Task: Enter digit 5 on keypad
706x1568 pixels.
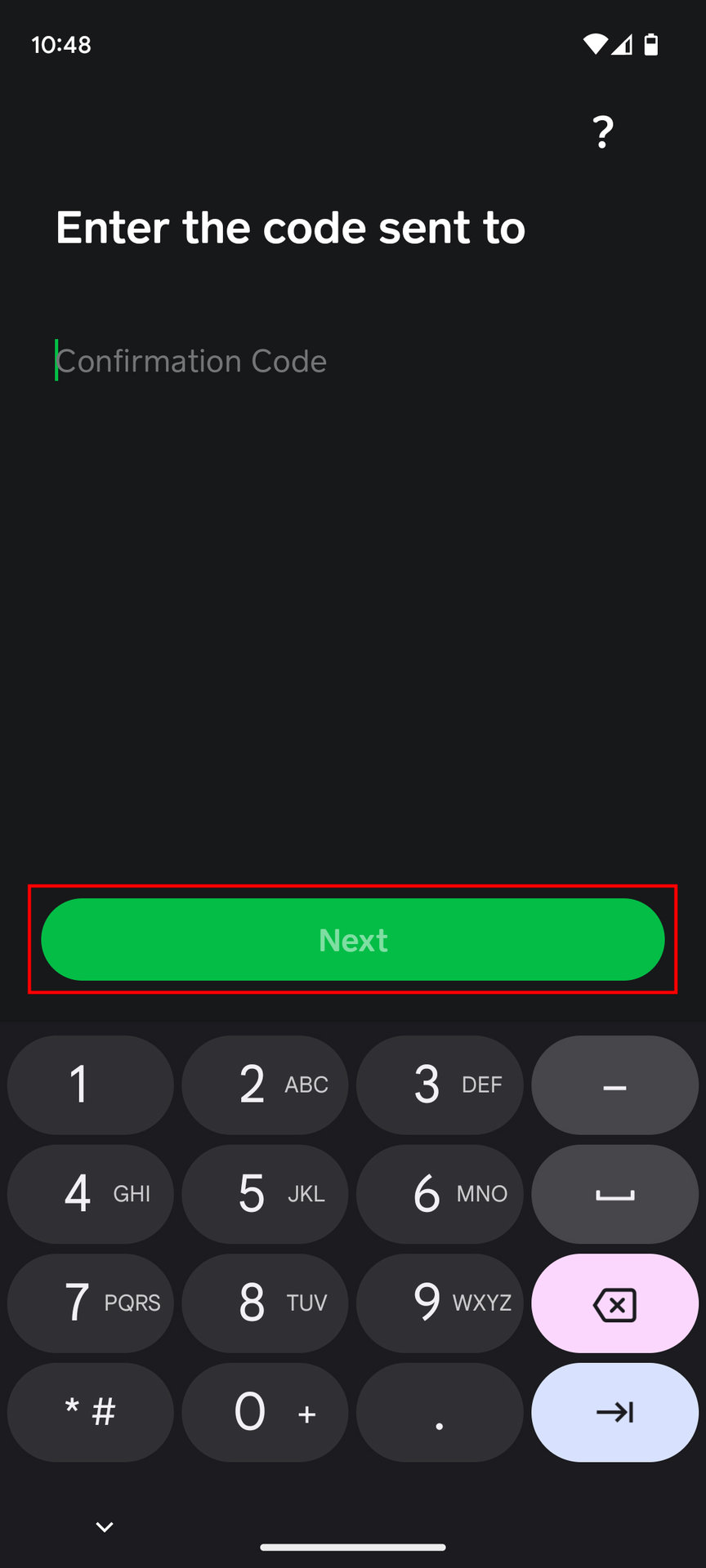Action: point(265,1193)
